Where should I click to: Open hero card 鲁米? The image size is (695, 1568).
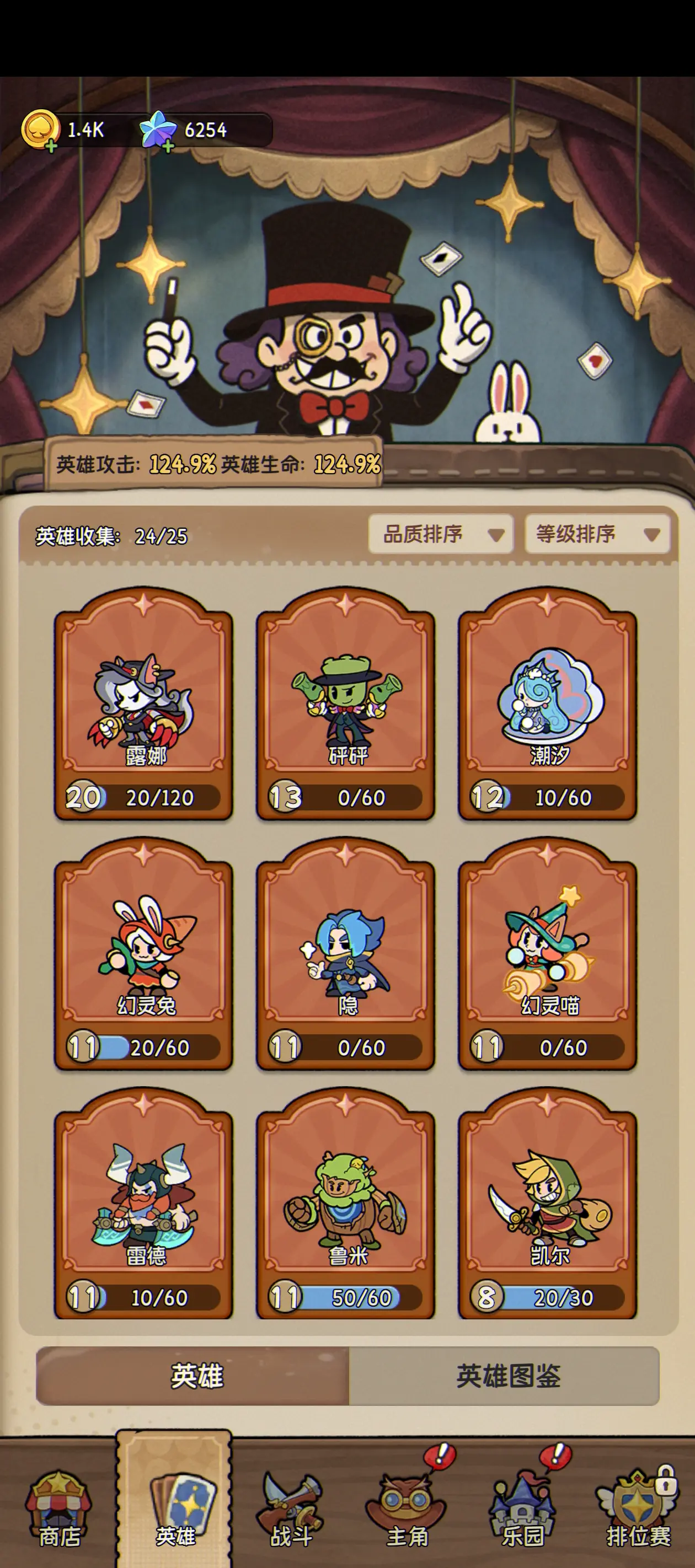(345, 1204)
